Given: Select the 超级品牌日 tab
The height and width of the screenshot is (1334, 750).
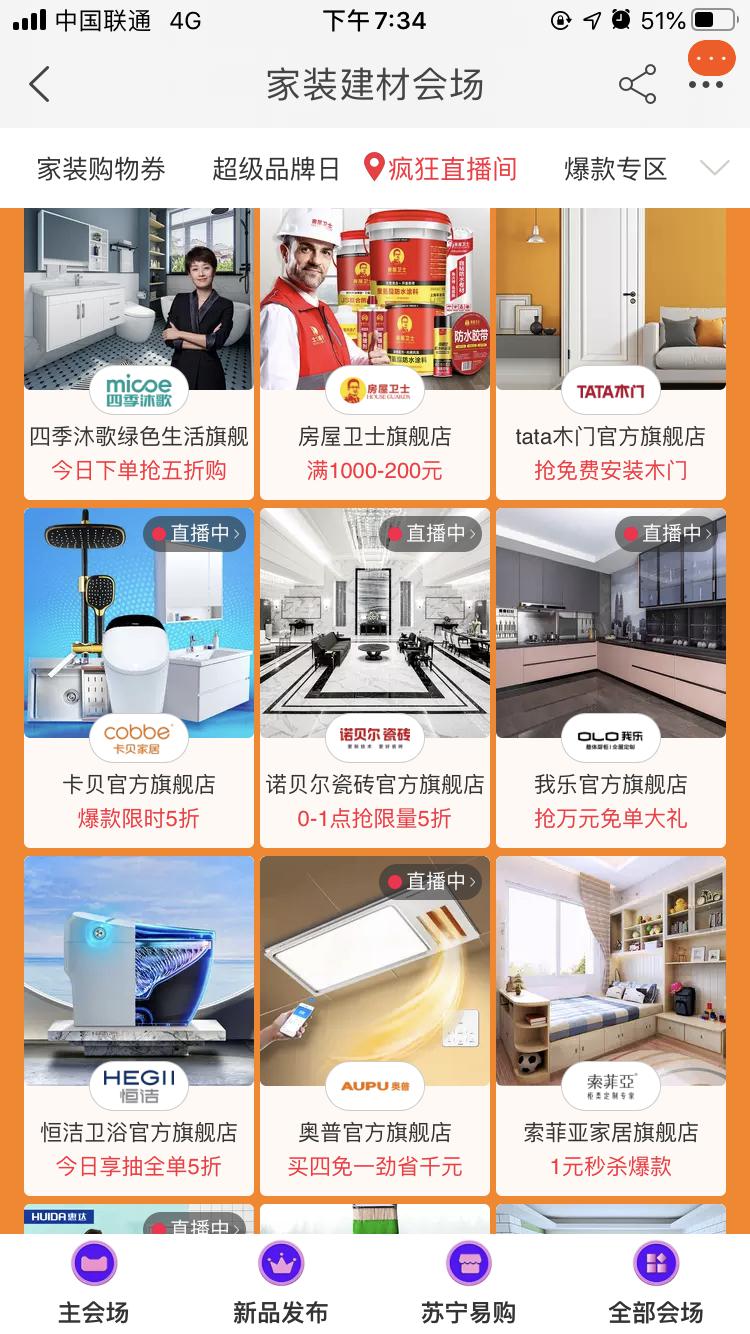Looking at the screenshot, I should (276, 169).
